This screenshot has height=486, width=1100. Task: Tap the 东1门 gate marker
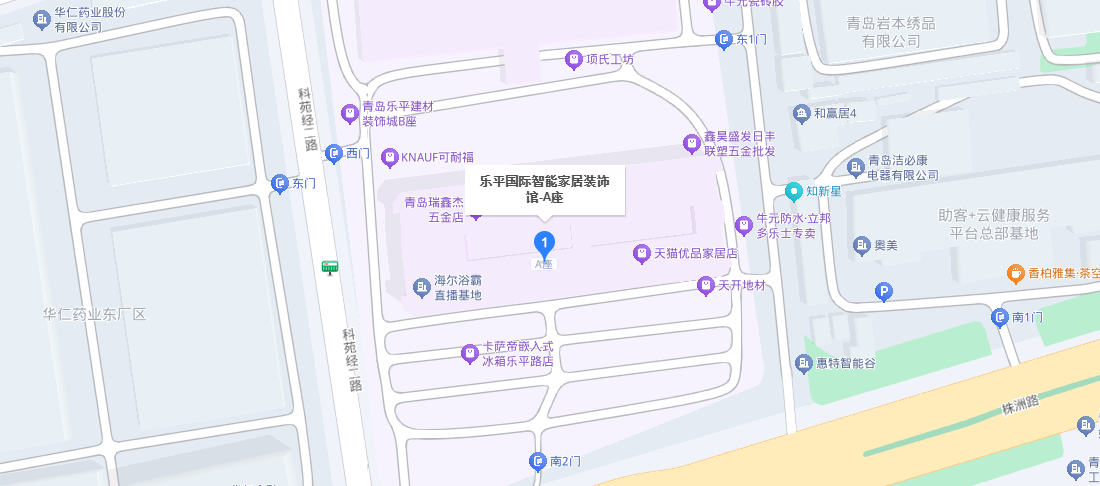724,40
